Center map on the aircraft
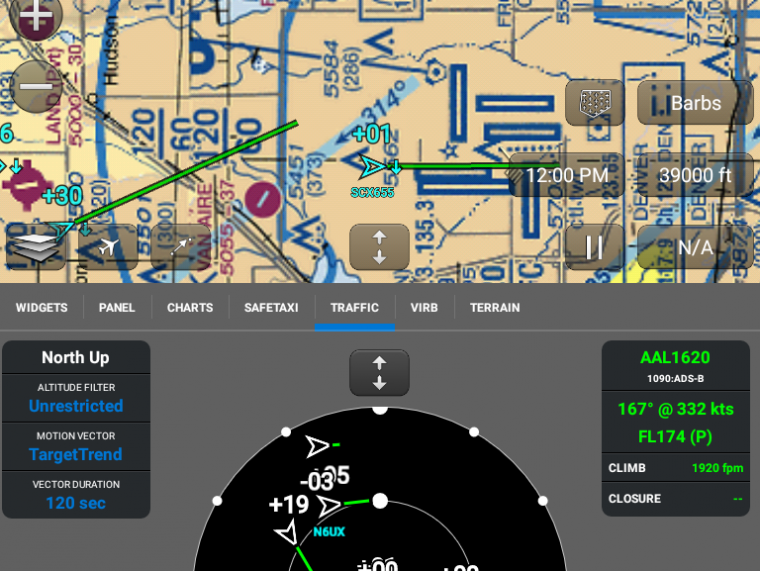Image resolution: width=760 pixels, height=571 pixels. click(107, 247)
